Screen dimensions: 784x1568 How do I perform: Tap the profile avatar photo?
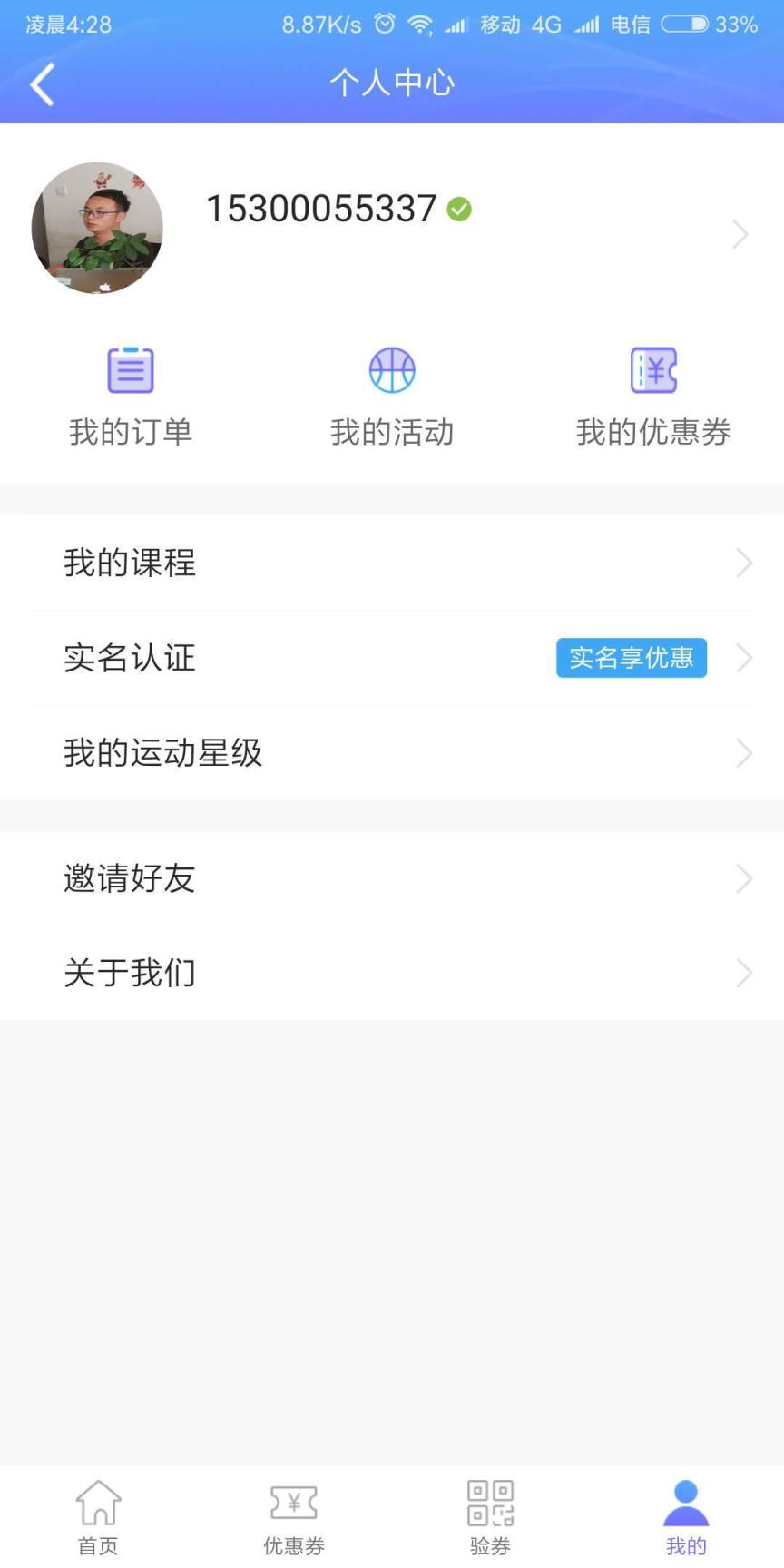coord(97,227)
